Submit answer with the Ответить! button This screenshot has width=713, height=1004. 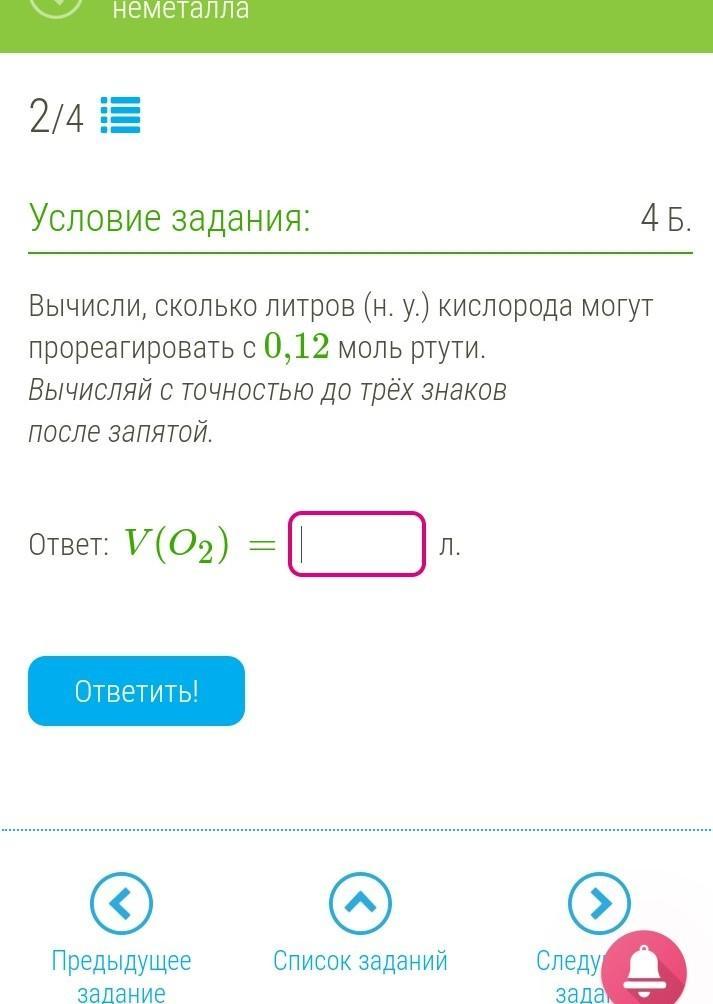tap(136, 691)
